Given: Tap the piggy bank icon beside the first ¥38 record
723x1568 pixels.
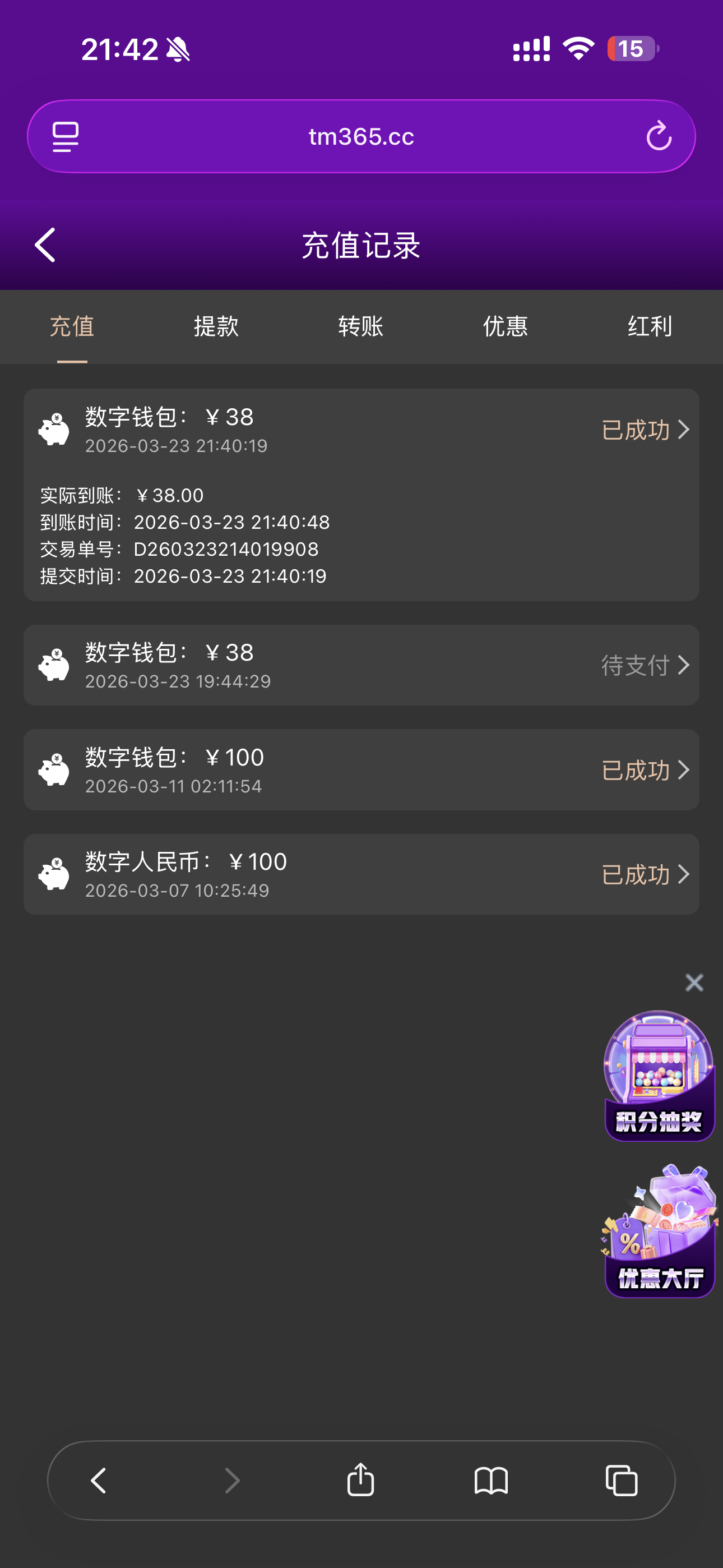Looking at the screenshot, I should pyautogui.click(x=54, y=430).
